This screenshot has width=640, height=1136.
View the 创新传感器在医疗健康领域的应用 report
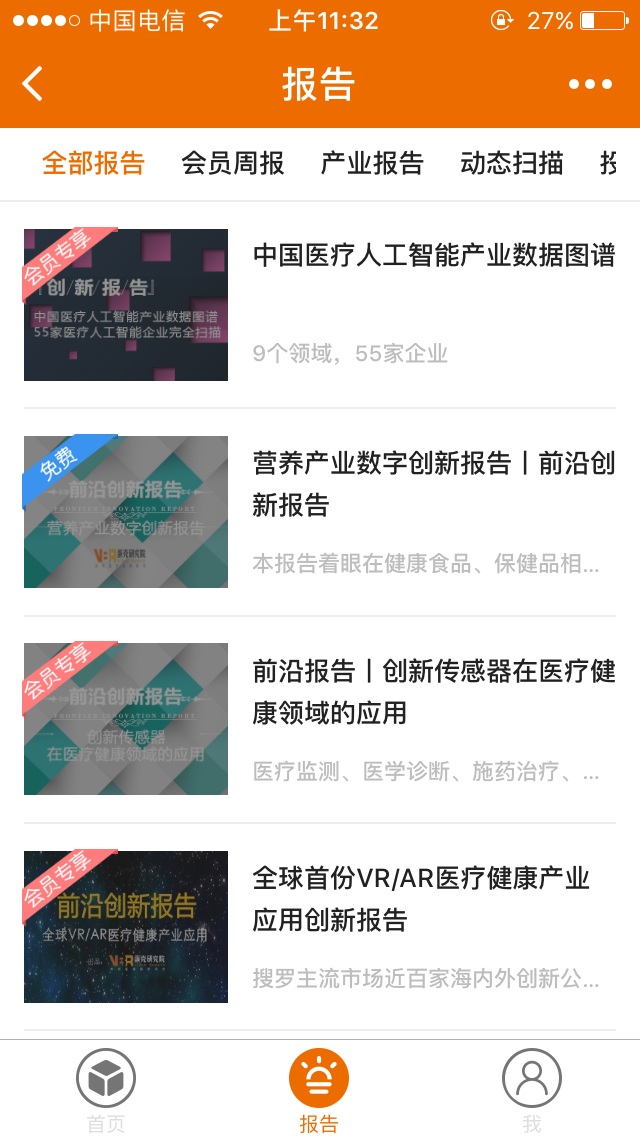coord(433,691)
